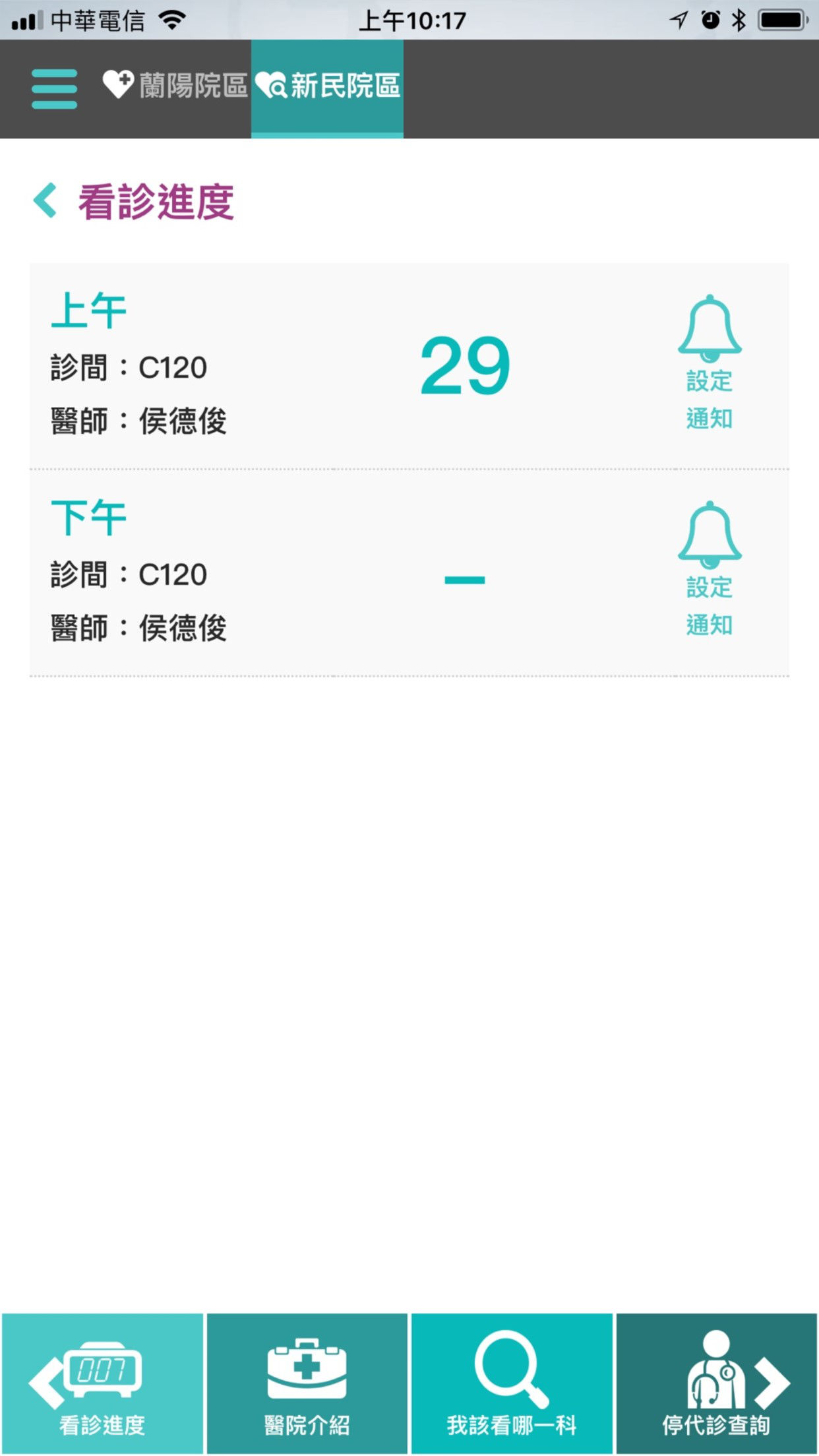The width and height of the screenshot is (819, 1456).
Task: Open 停代診查詢 in the bottom bar
Action: click(717, 1383)
